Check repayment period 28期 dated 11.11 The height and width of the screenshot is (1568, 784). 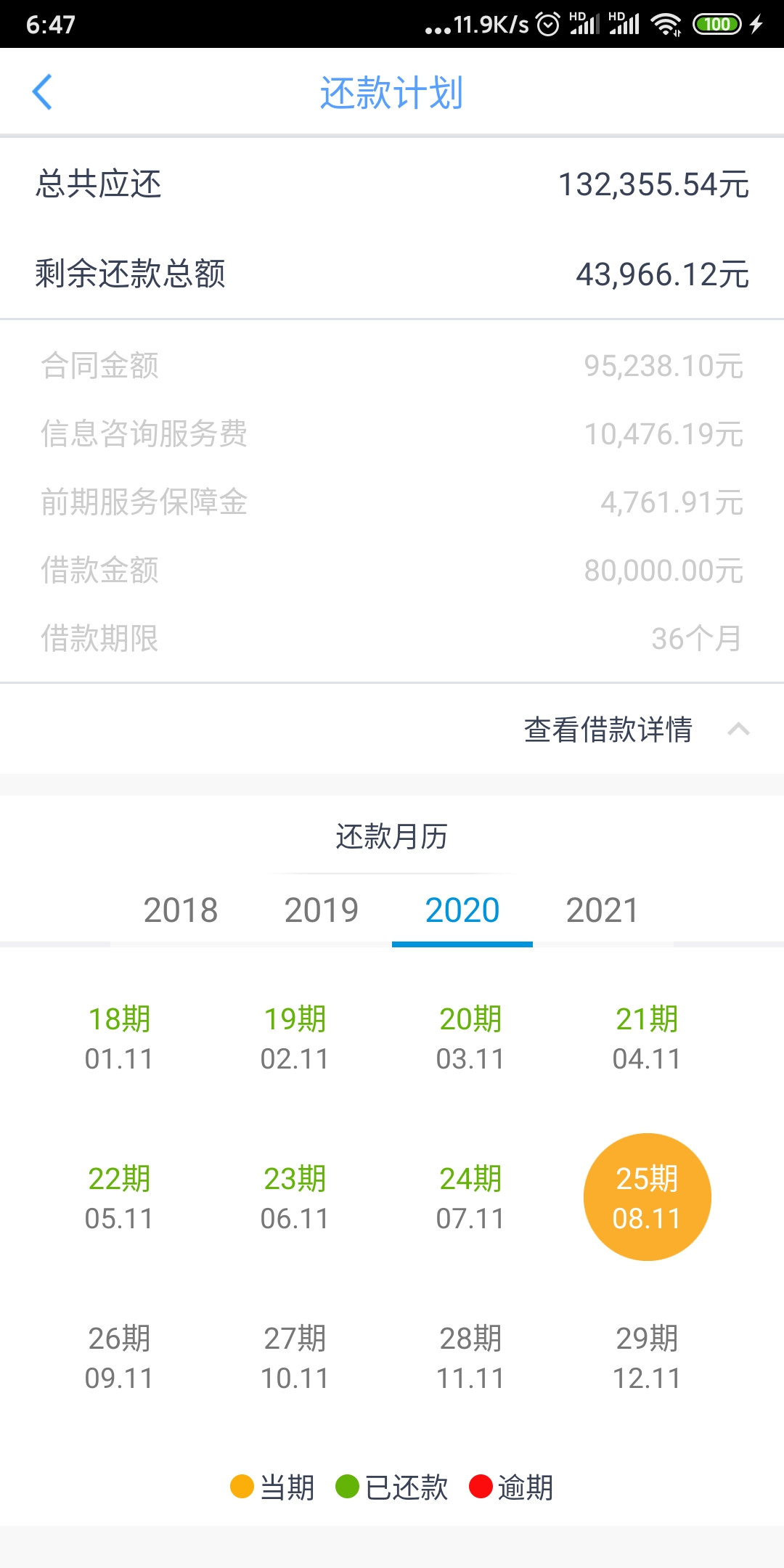(470, 1357)
